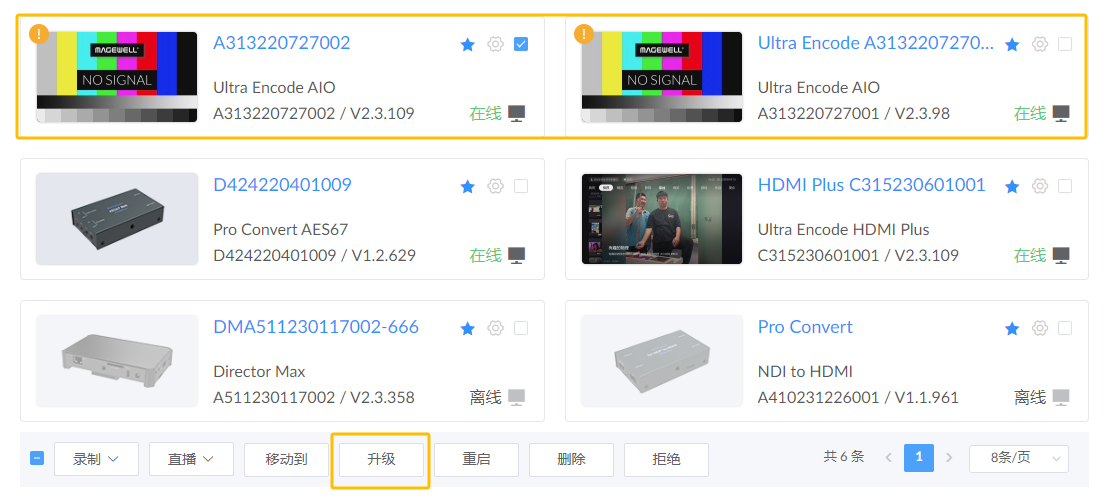Open the HDMI Plus C315230601001 preview thumbnail
The width and height of the screenshot is (1106, 503).
click(x=661, y=219)
